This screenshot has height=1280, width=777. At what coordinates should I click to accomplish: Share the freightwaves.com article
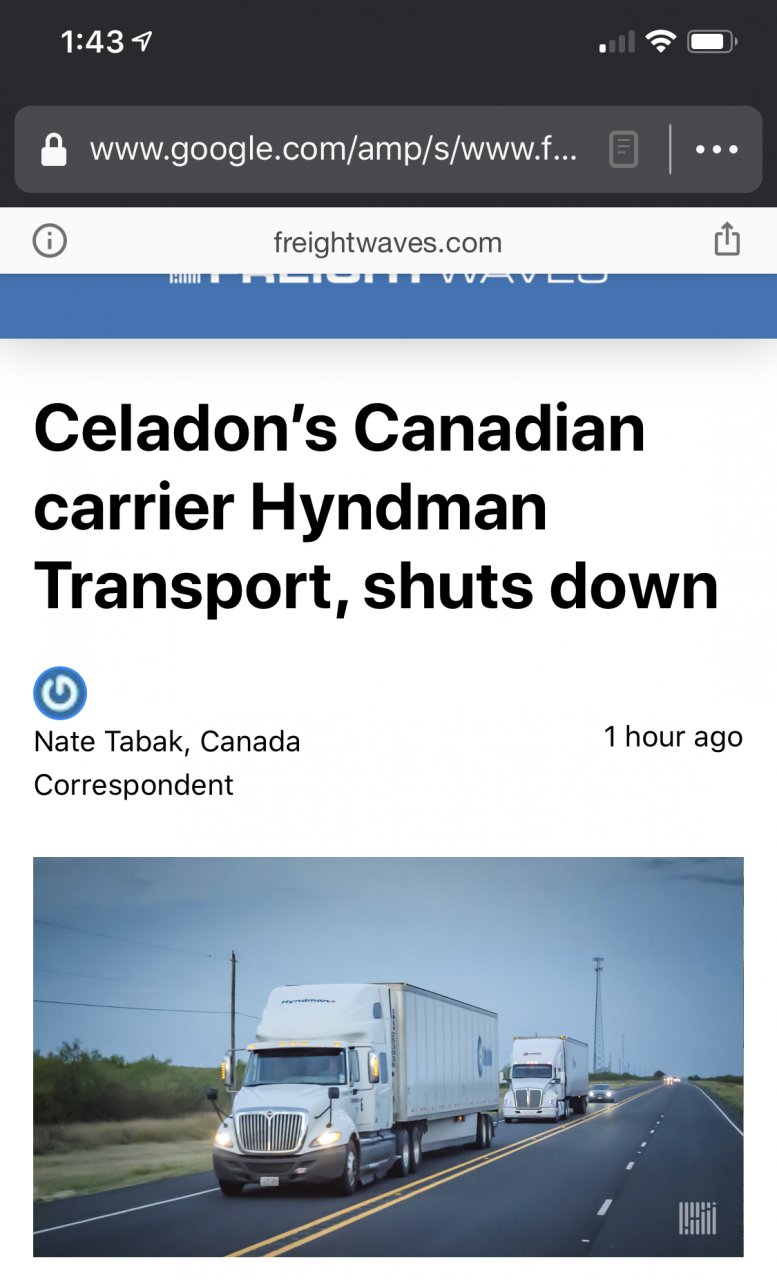[x=727, y=240]
